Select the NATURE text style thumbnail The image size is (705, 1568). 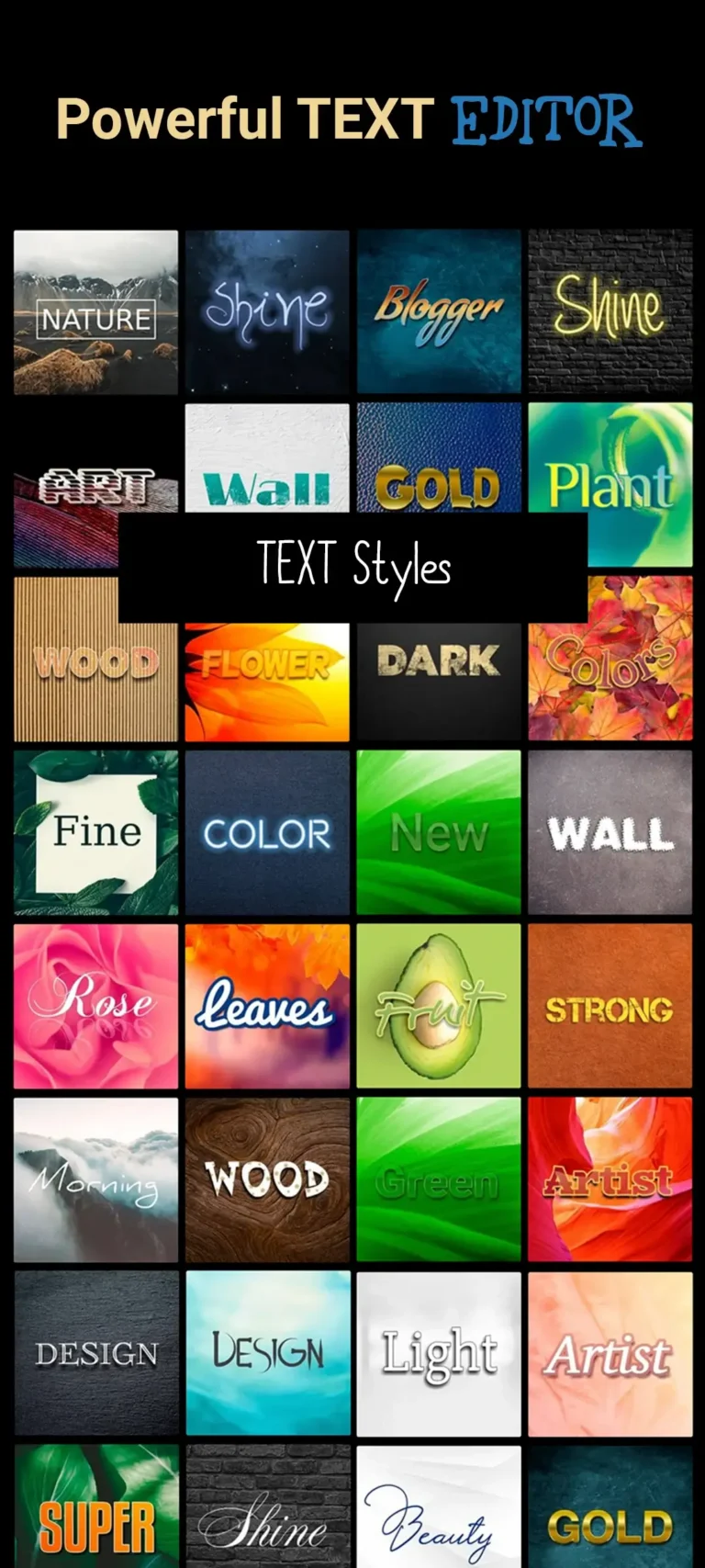95,312
